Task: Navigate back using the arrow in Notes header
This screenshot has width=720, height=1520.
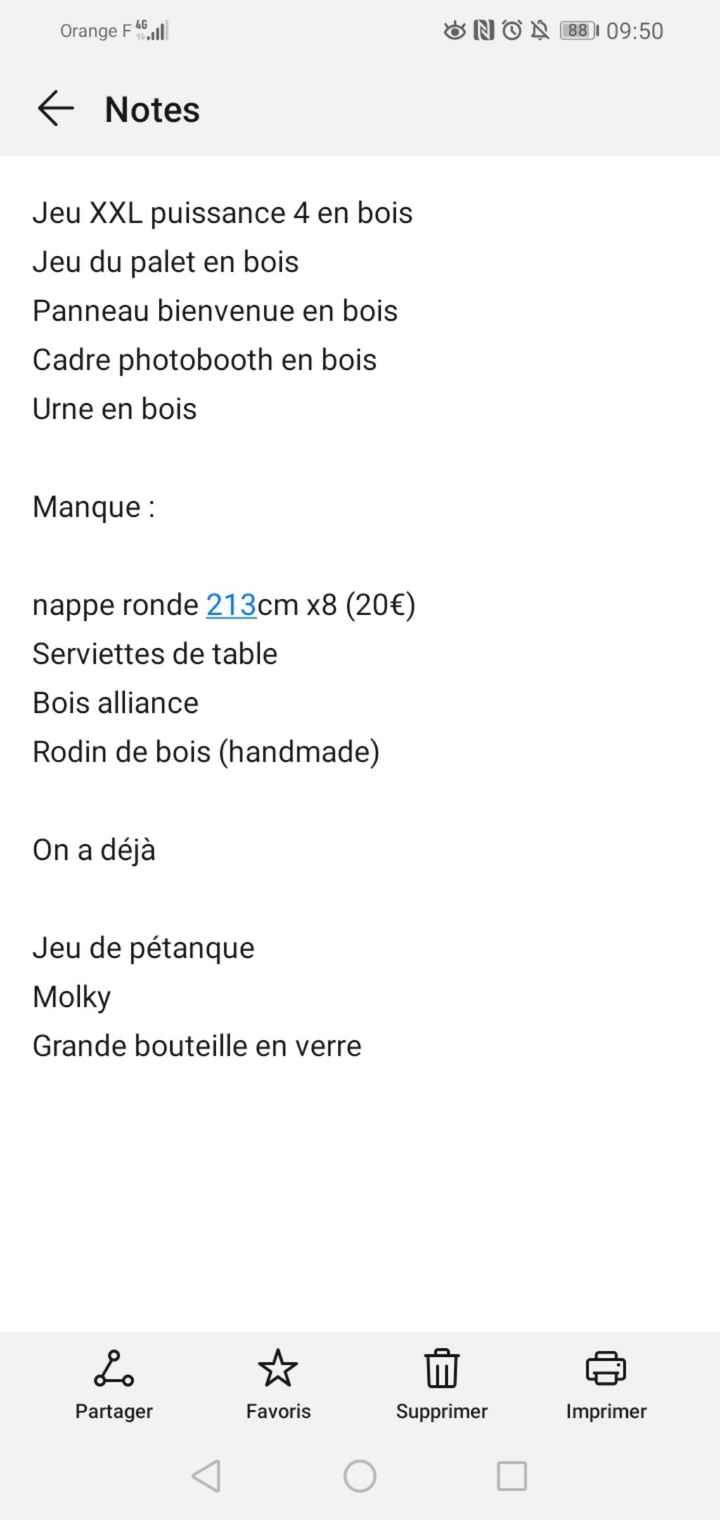Action: click(55, 109)
